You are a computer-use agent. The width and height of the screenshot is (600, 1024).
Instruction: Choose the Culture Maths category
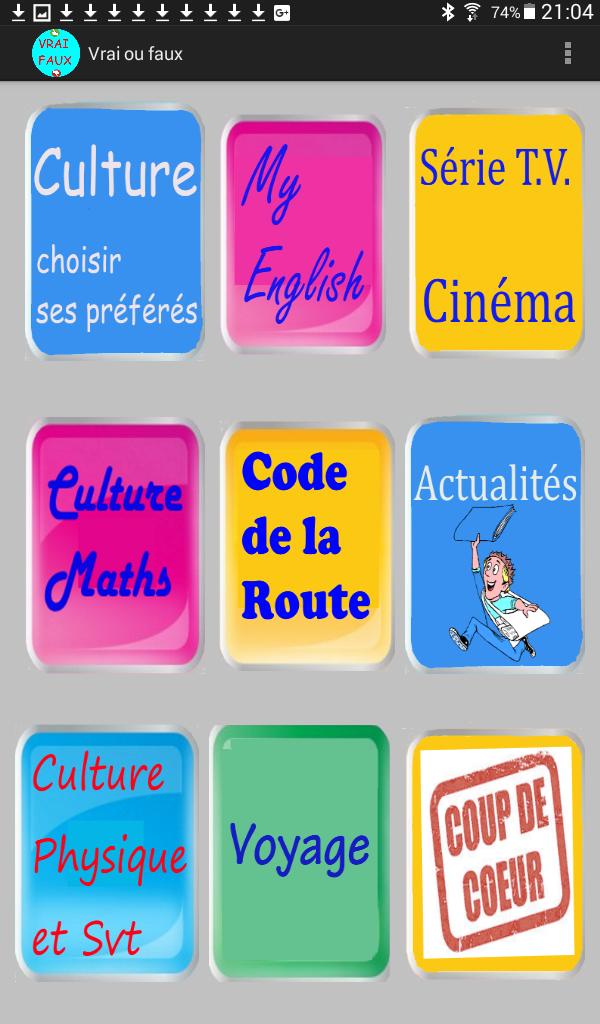(115, 544)
